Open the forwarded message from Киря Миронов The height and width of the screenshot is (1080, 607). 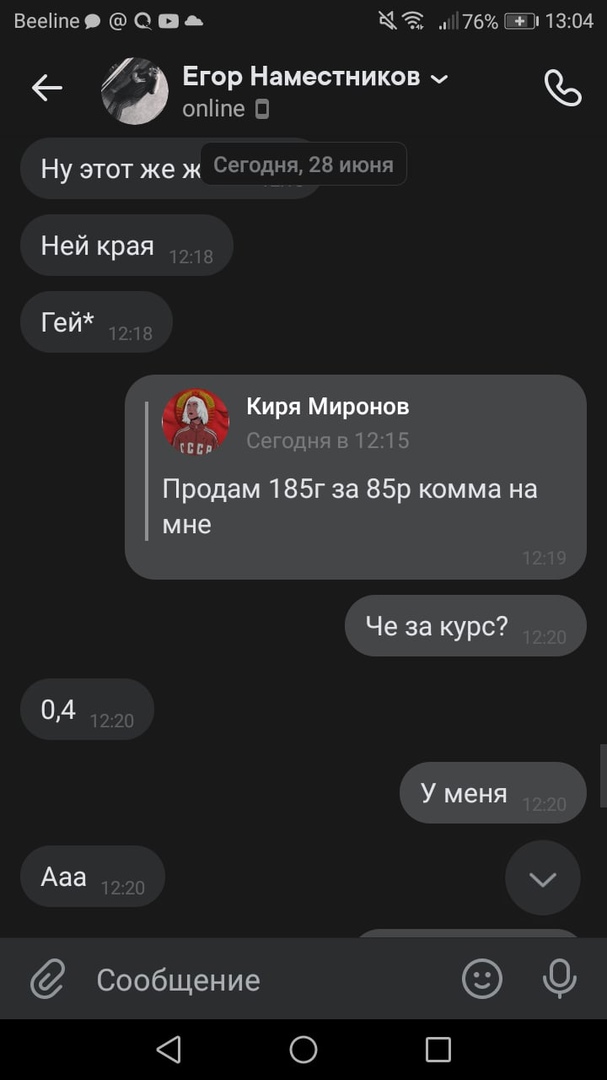pos(355,476)
